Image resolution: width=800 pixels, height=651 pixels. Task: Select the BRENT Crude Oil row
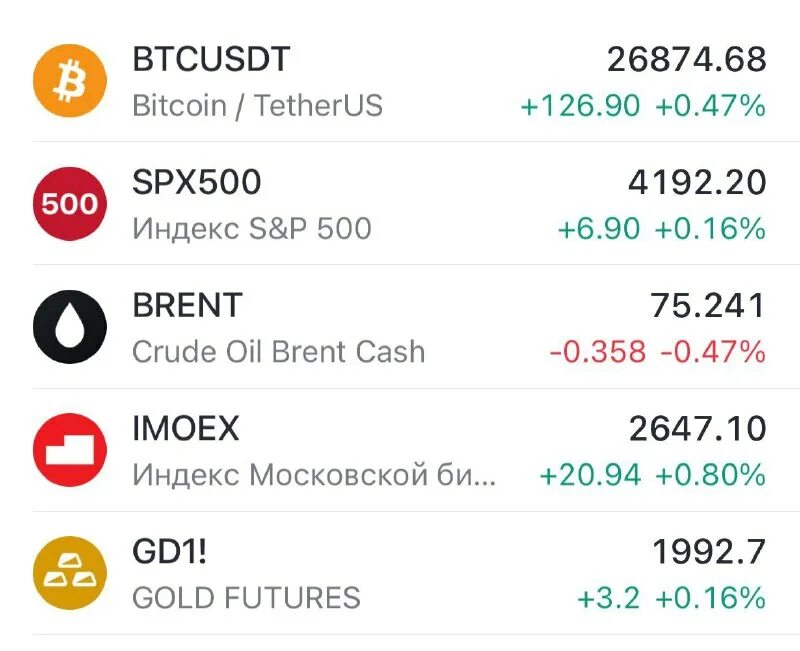400,328
